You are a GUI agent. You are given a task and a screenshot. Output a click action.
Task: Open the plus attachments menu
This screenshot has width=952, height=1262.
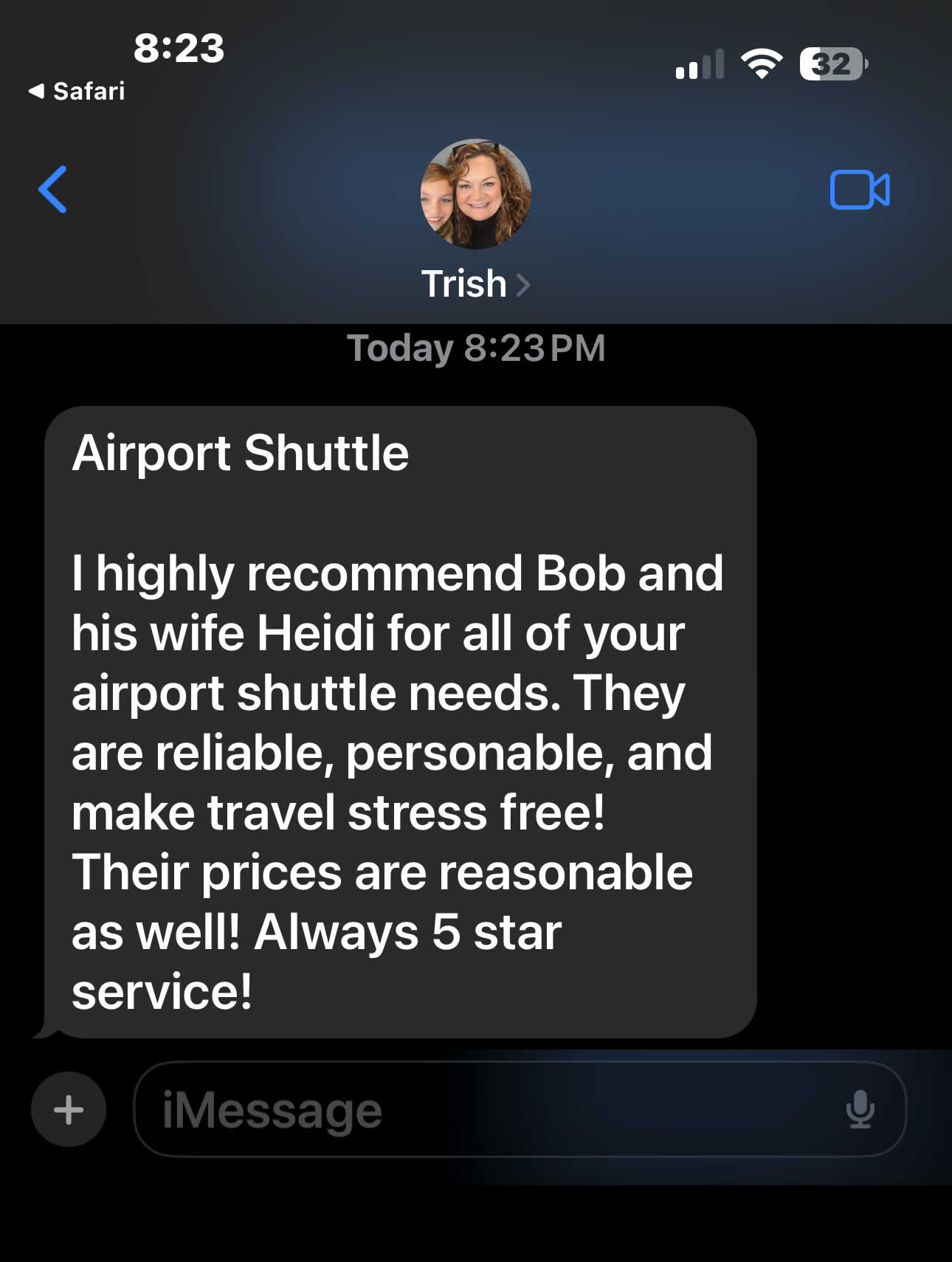coord(69,1109)
